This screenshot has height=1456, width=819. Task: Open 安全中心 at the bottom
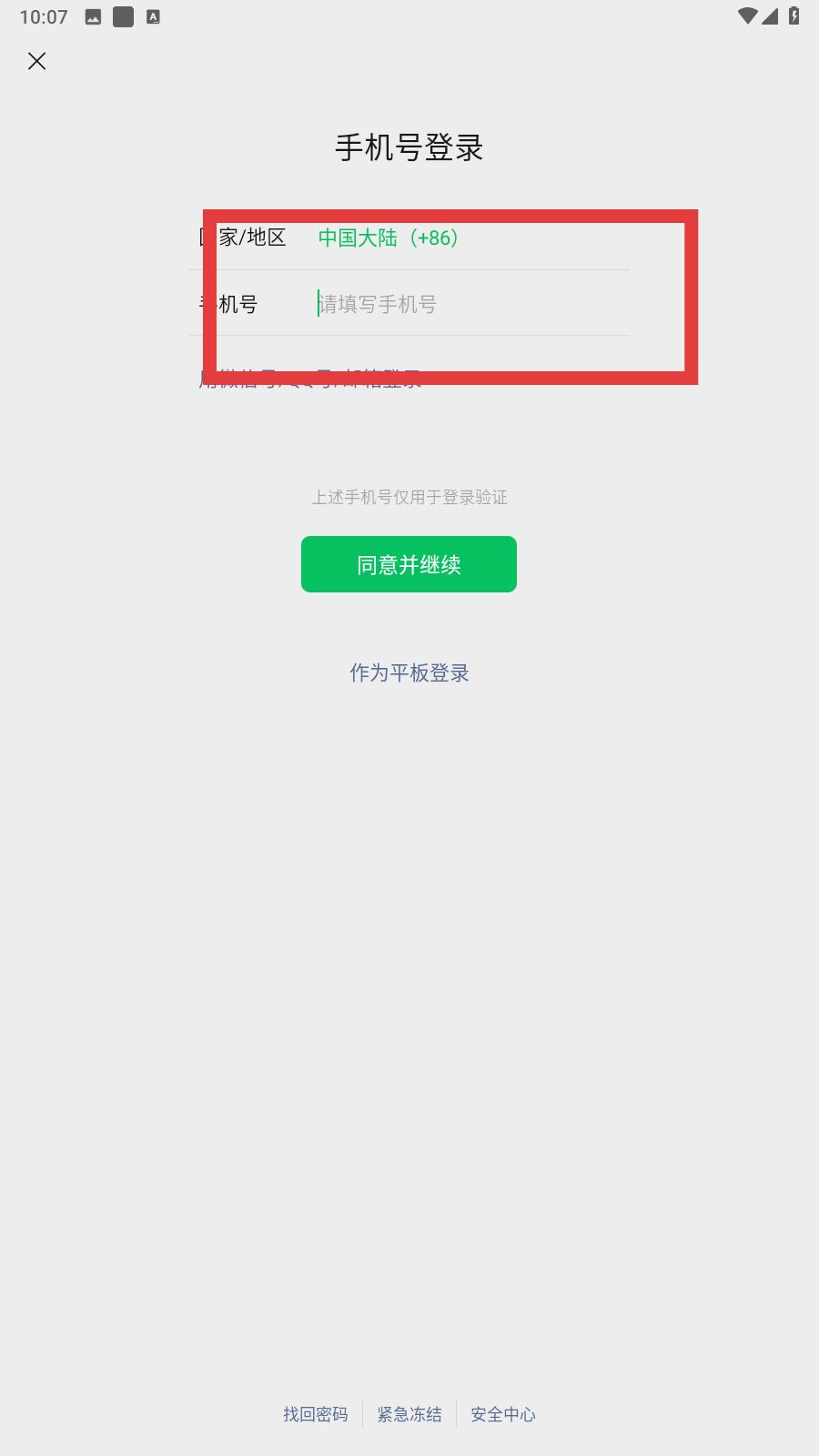[x=502, y=1415]
